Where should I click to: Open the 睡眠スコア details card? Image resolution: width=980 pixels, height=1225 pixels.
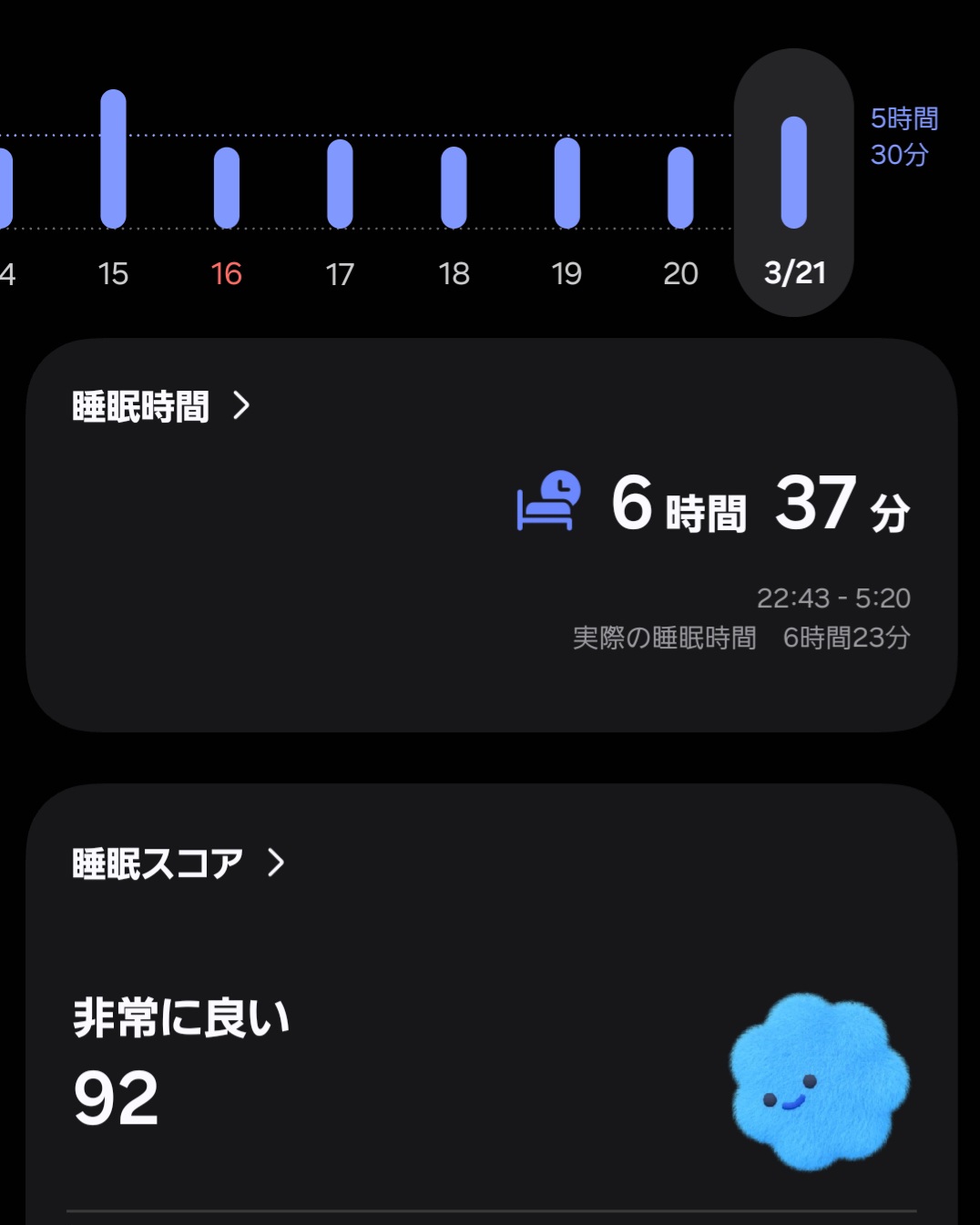point(179,863)
